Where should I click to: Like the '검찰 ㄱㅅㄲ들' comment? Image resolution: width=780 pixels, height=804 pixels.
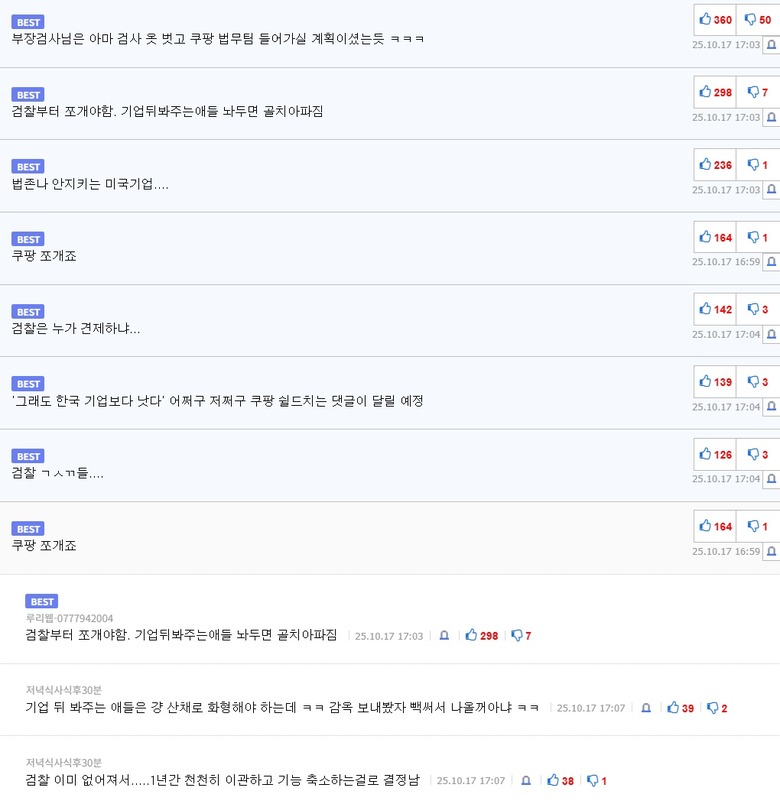pos(715,455)
